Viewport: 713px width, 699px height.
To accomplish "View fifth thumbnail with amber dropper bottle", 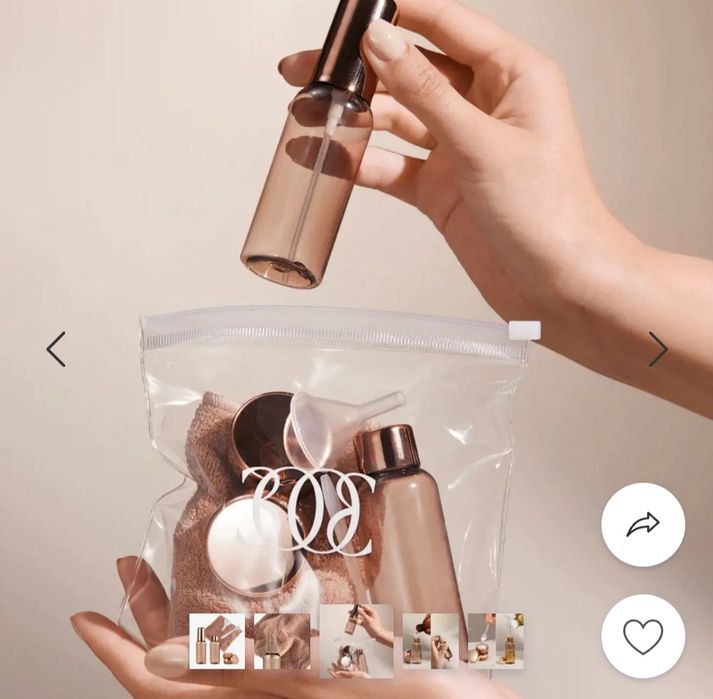I will click(495, 641).
